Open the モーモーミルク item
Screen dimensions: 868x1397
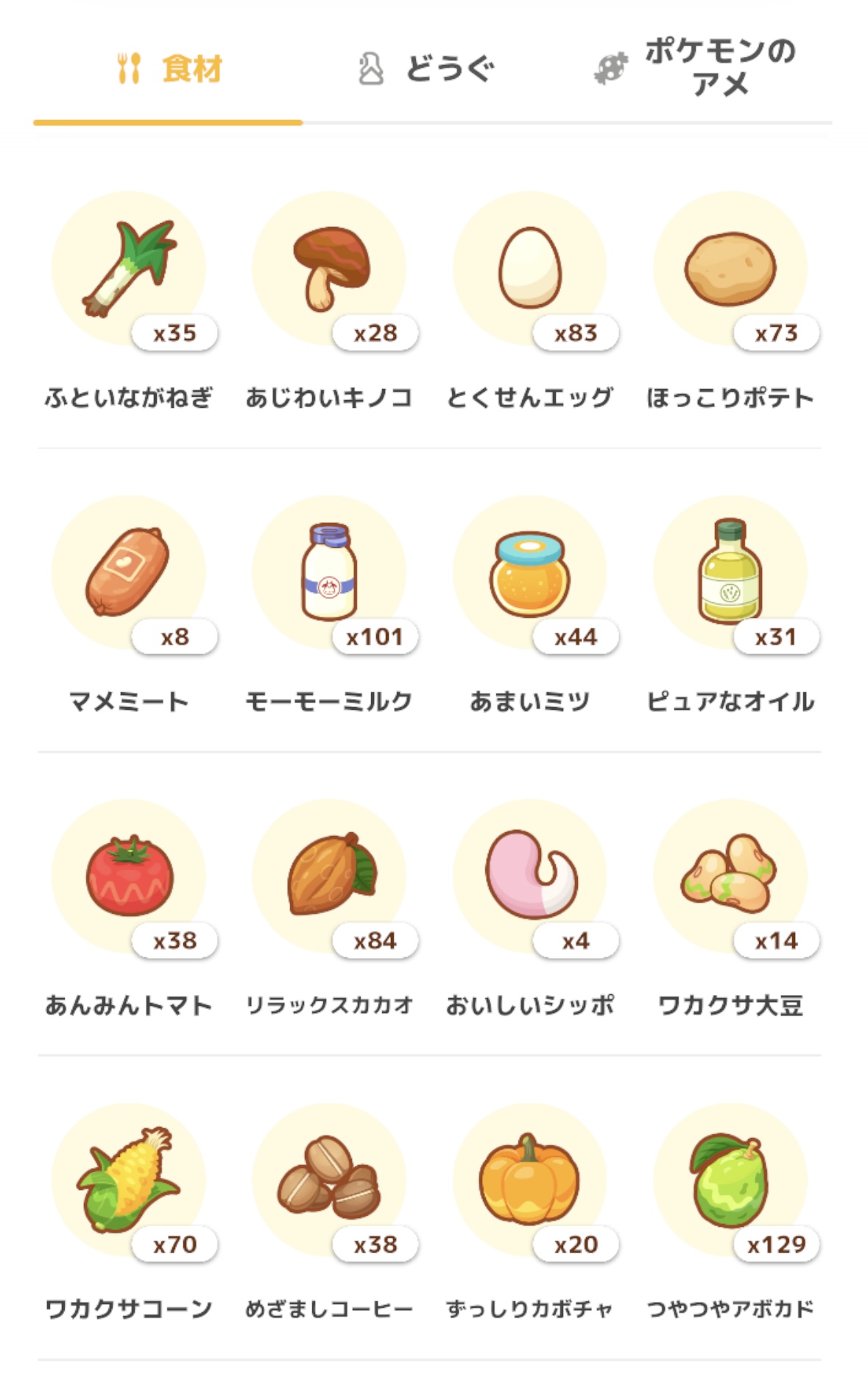329,572
